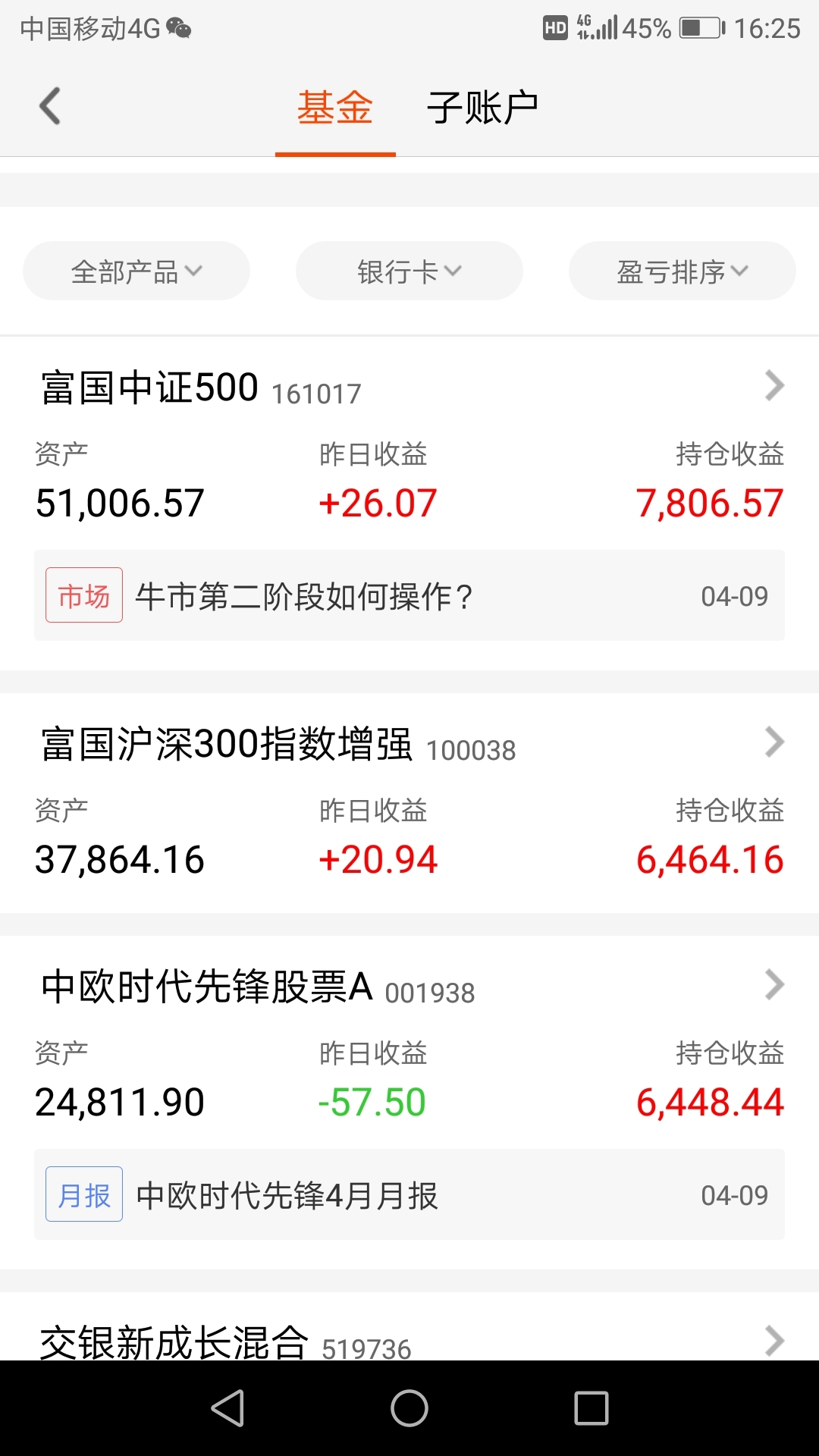Read the article 牛市第二阶段如何操作?

point(409,595)
